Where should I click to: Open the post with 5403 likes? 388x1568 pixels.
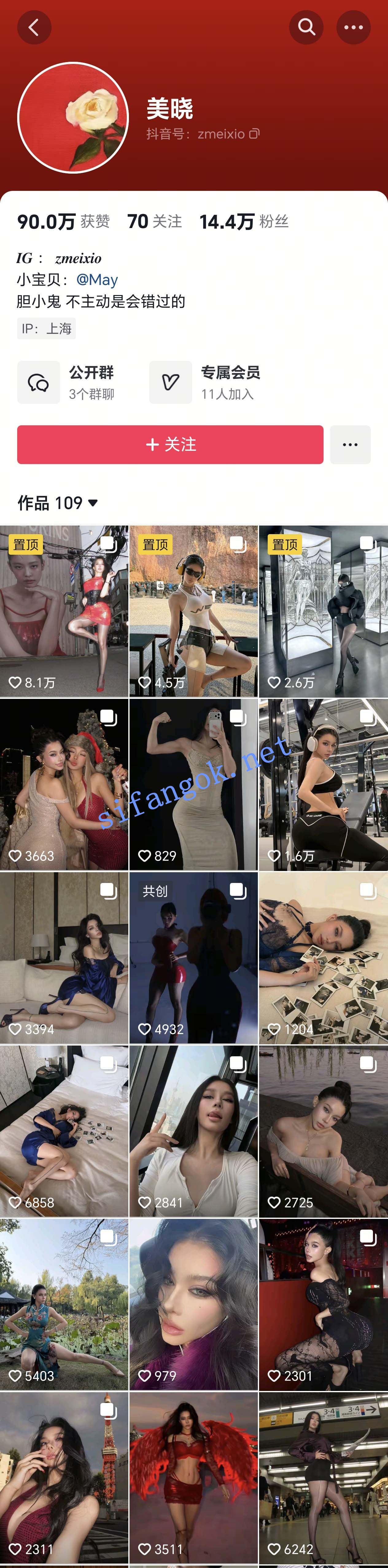[64, 1304]
